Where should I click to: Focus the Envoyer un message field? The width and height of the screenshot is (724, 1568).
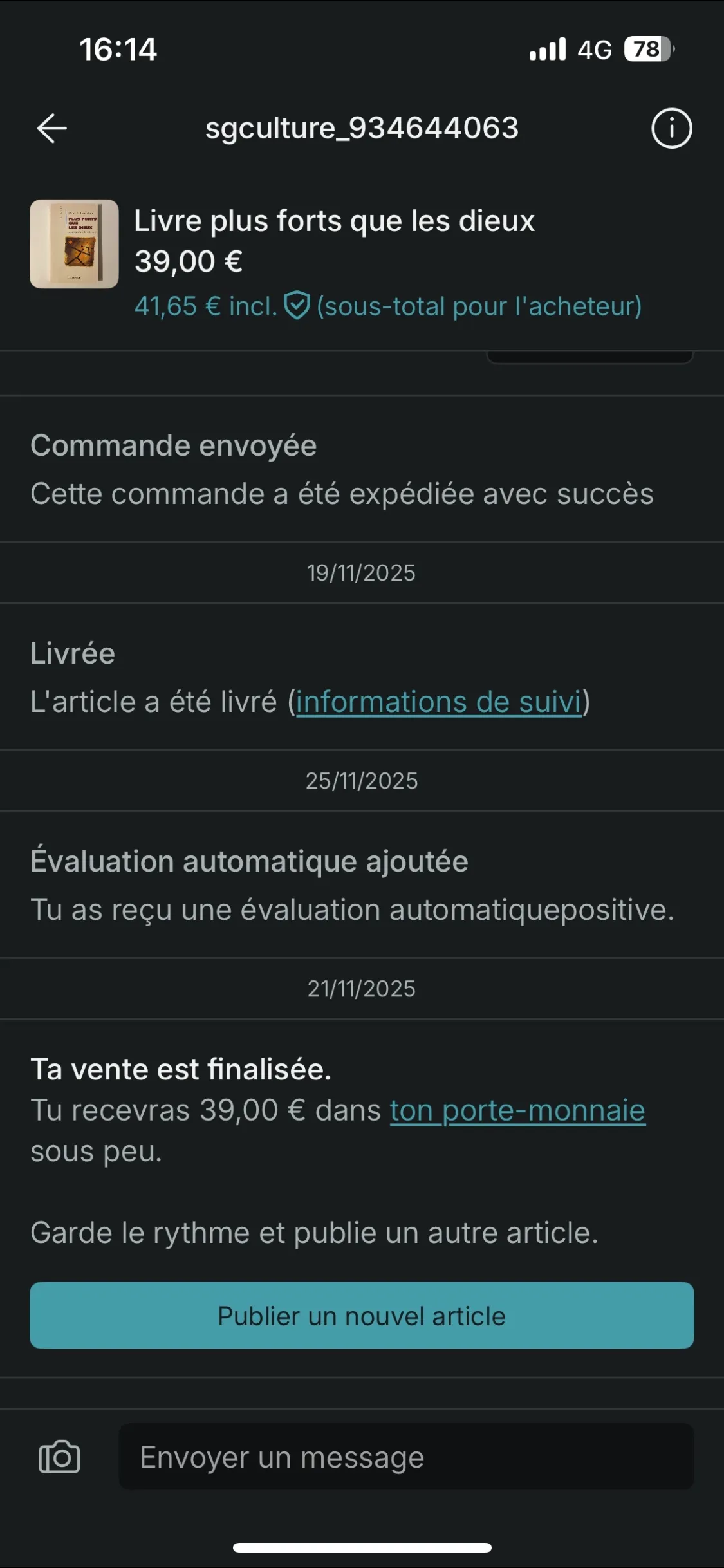pyautogui.click(x=405, y=1457)
